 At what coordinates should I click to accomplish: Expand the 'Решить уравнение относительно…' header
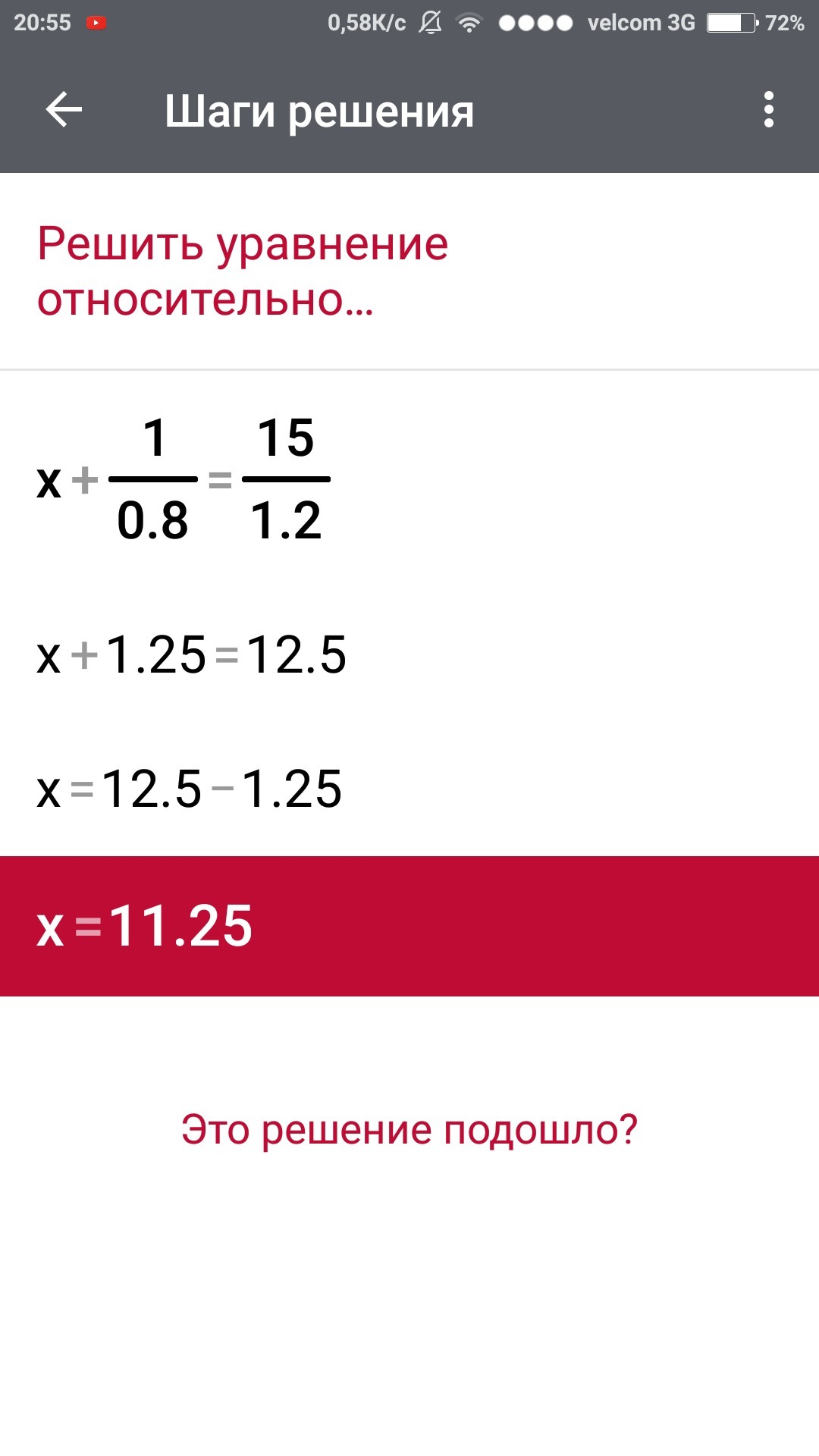243,271
